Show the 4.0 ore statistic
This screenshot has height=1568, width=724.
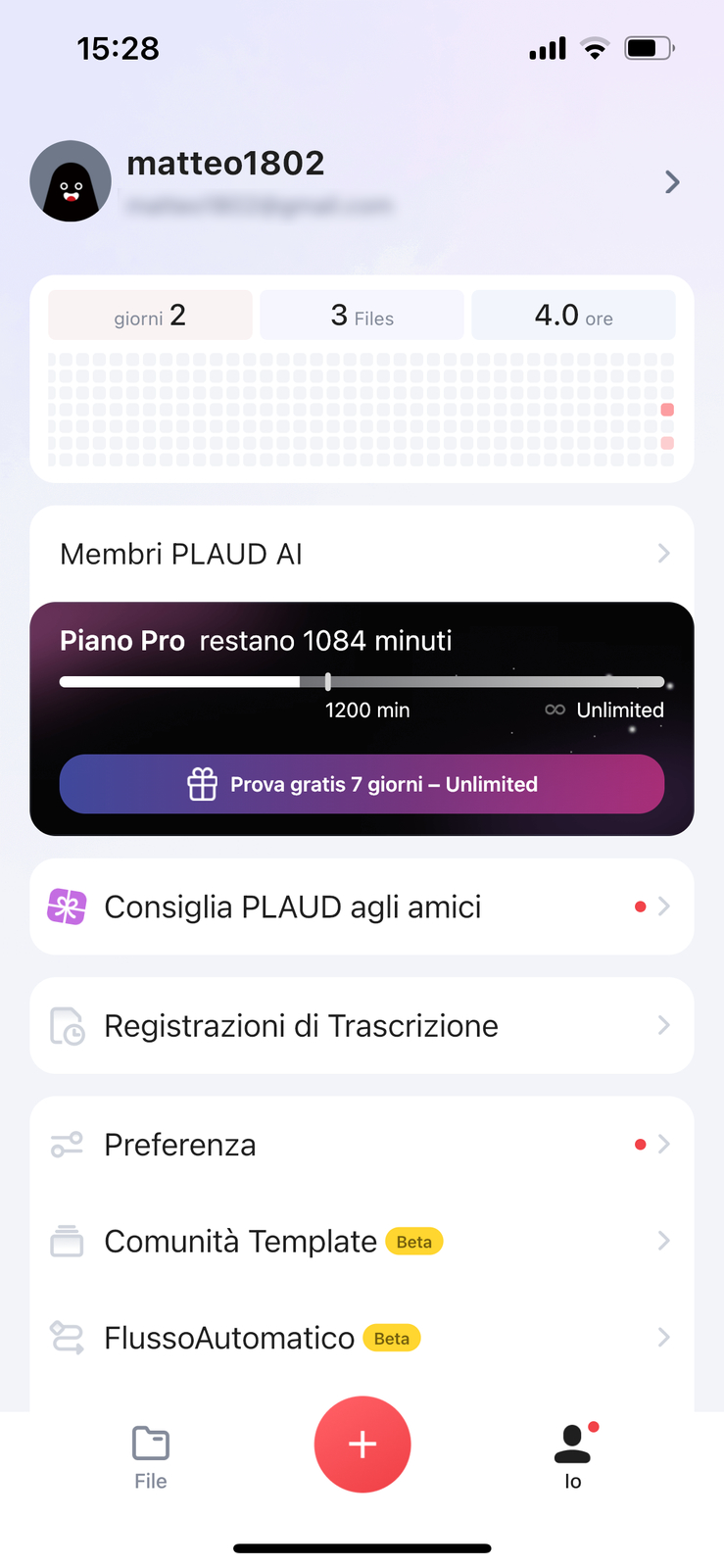coord(573,316)
